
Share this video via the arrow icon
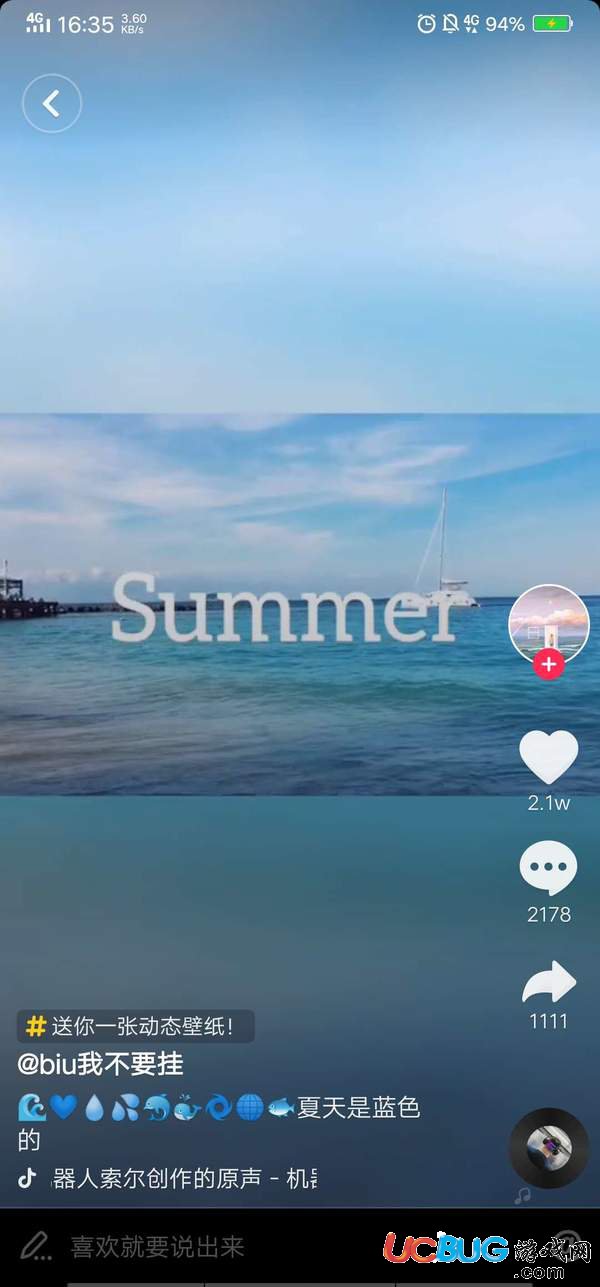point(549,983)
